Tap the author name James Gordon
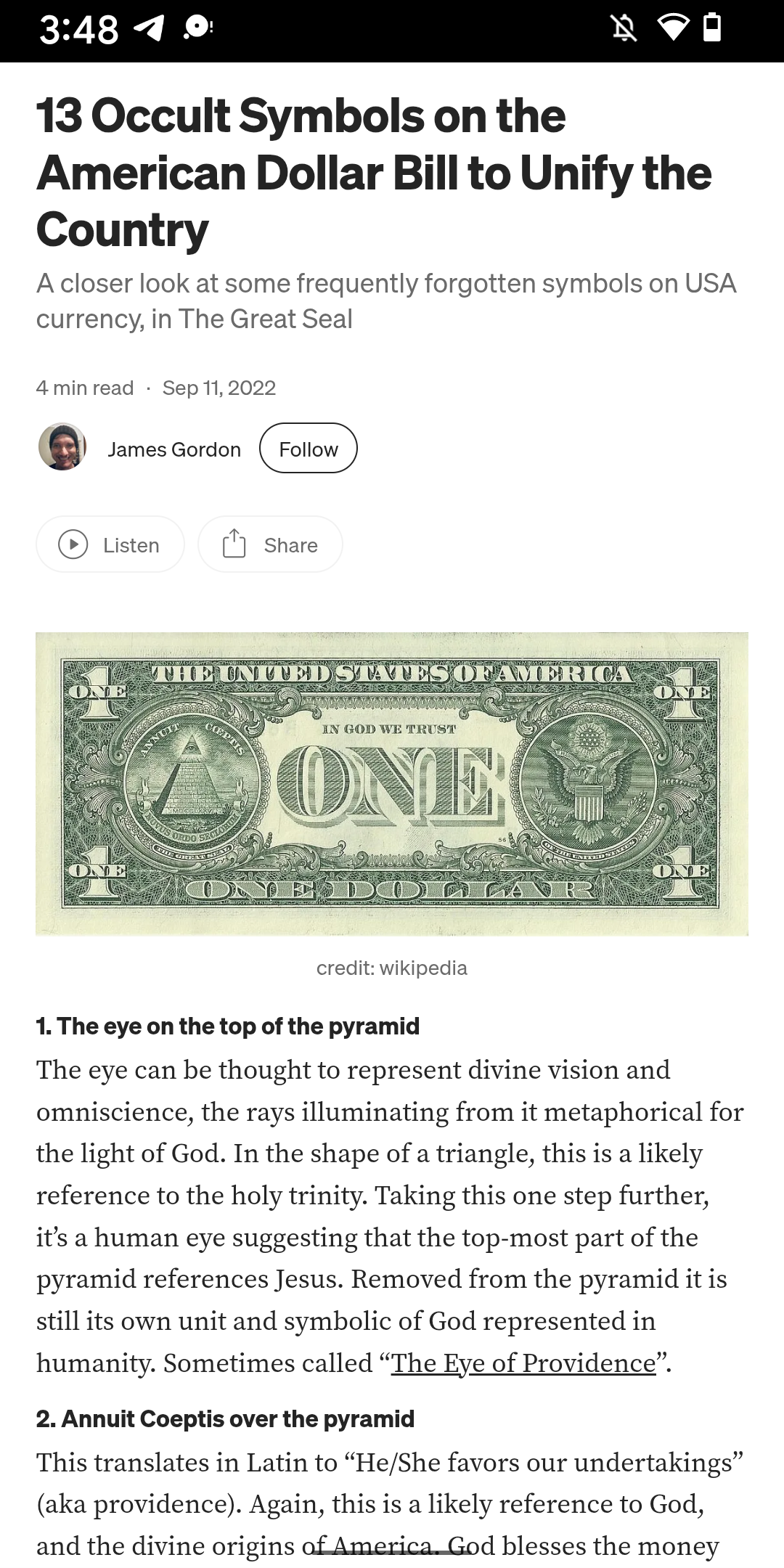 (174, 449)
